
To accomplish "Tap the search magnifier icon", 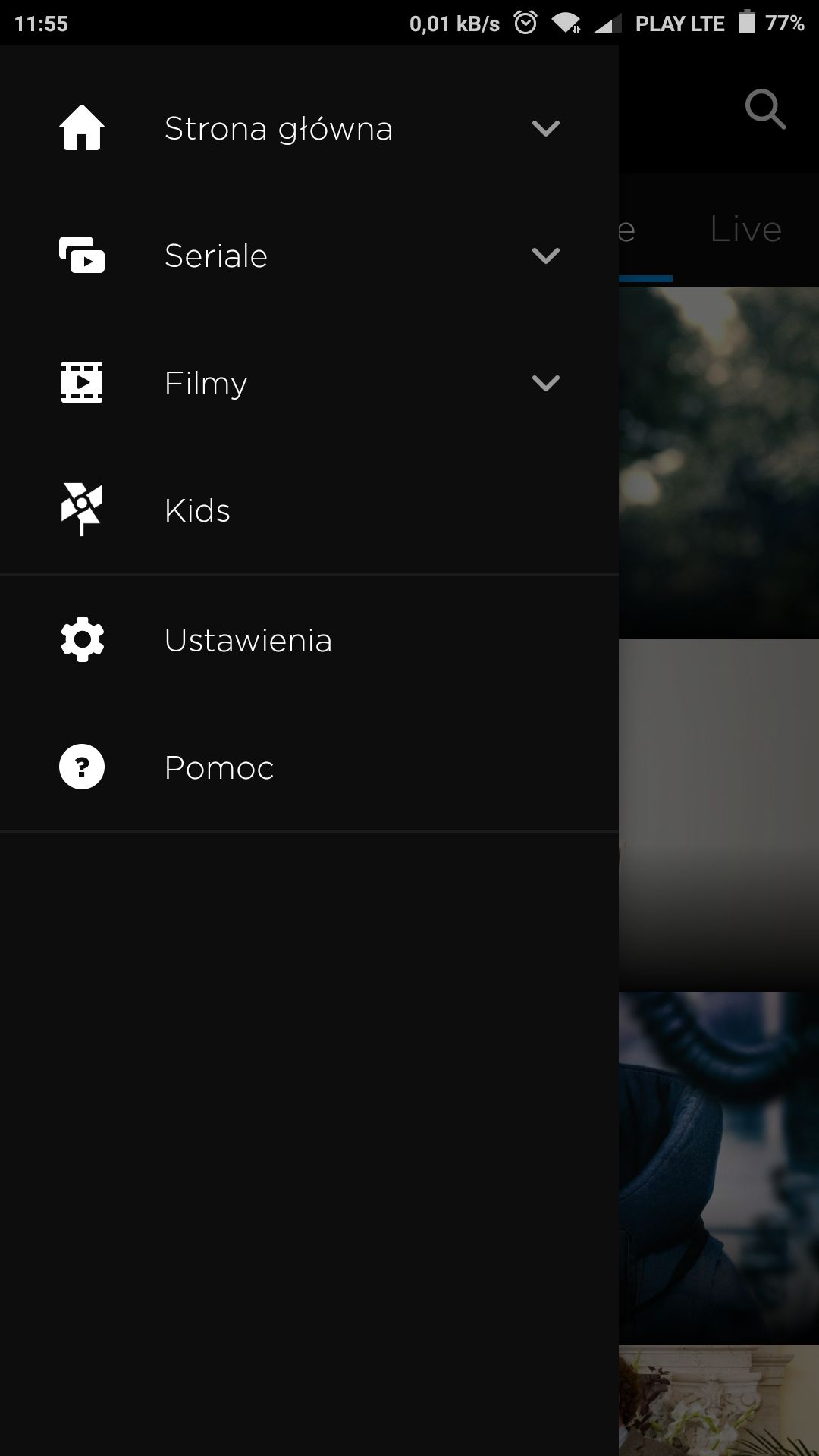I will [764, 110].
